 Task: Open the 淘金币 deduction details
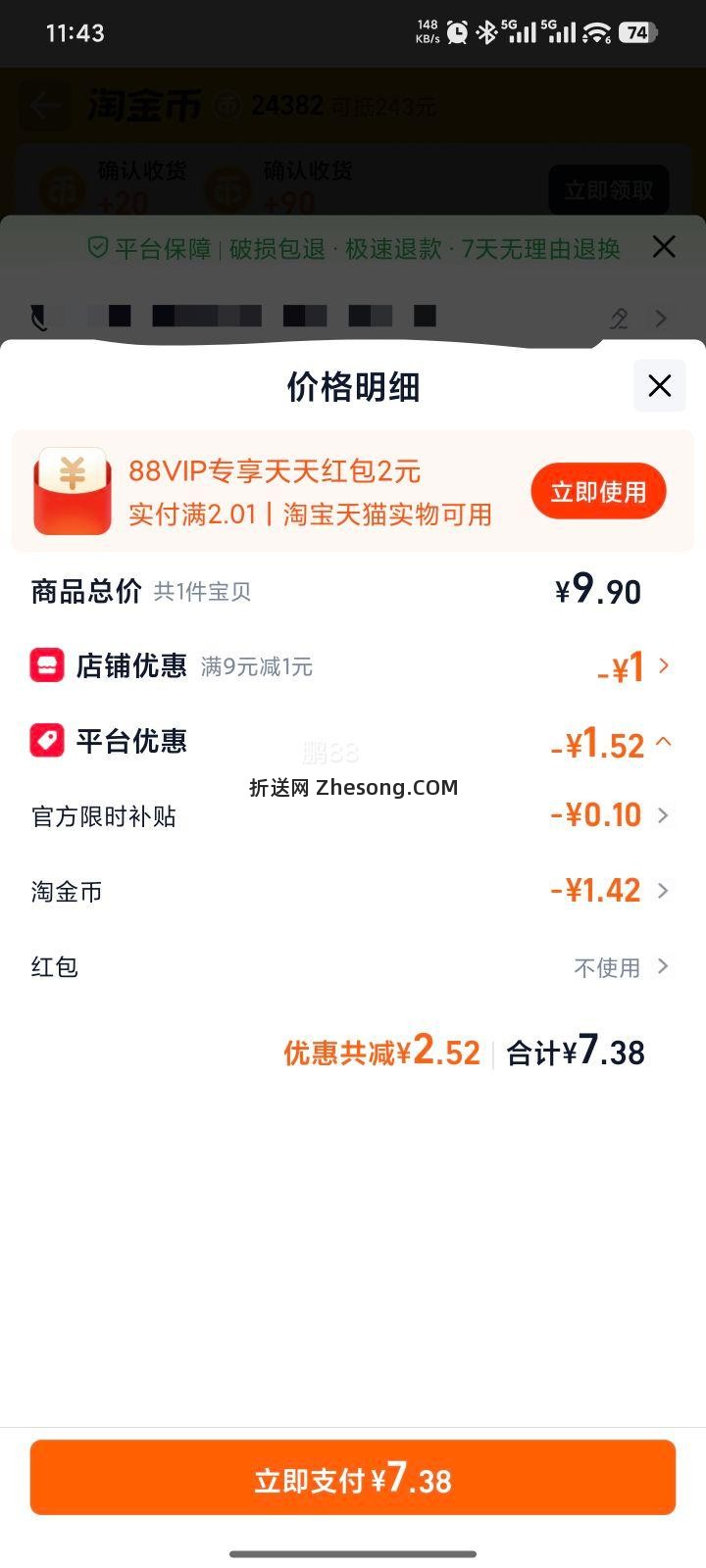664,890
